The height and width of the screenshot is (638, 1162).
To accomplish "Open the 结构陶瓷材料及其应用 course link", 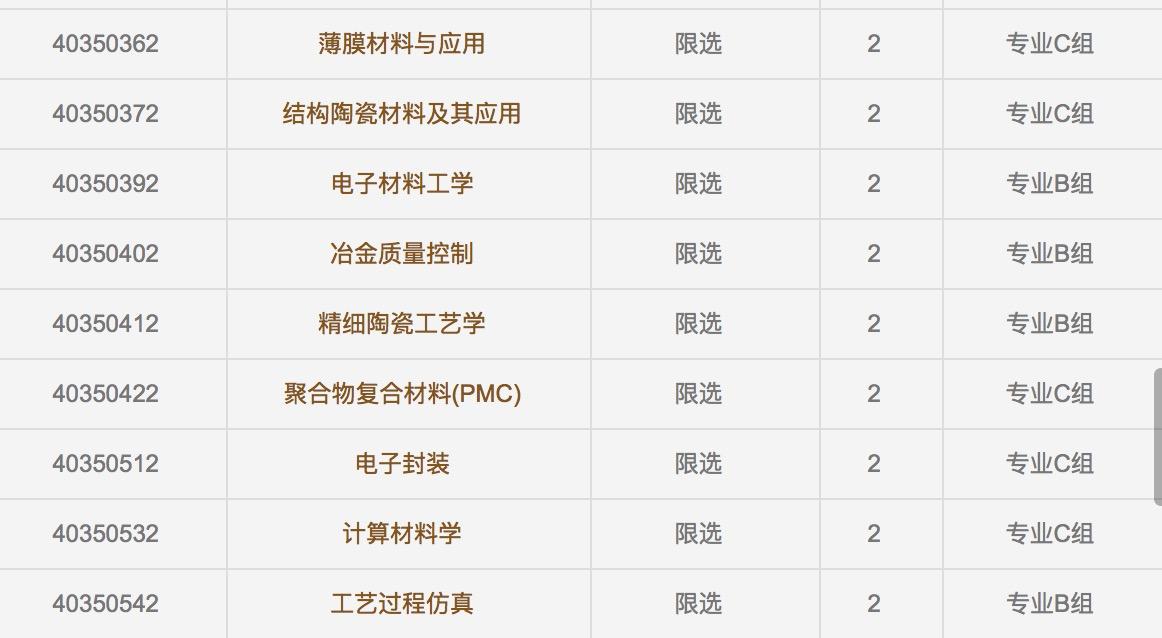I will coord(401,114).
